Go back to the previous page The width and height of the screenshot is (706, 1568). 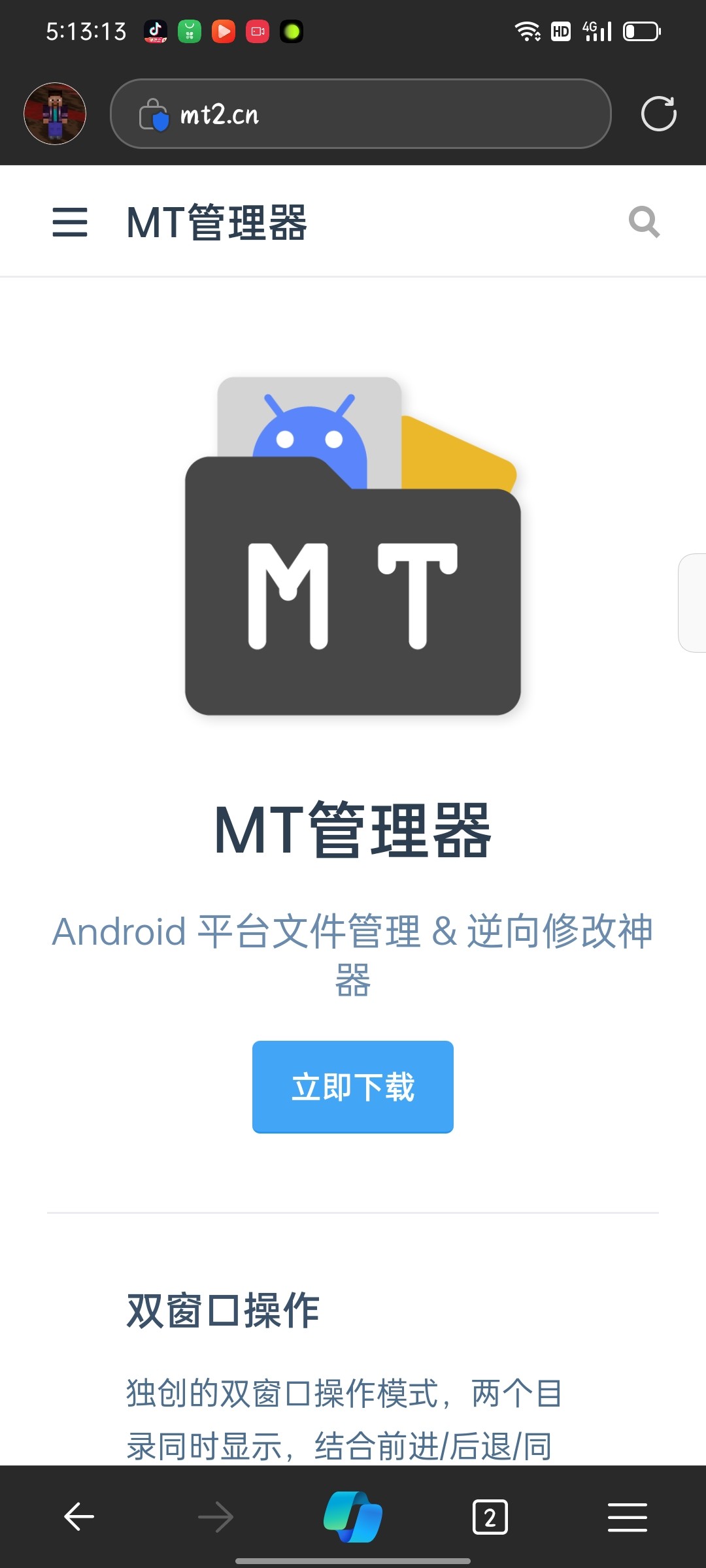pos(79,1516)
